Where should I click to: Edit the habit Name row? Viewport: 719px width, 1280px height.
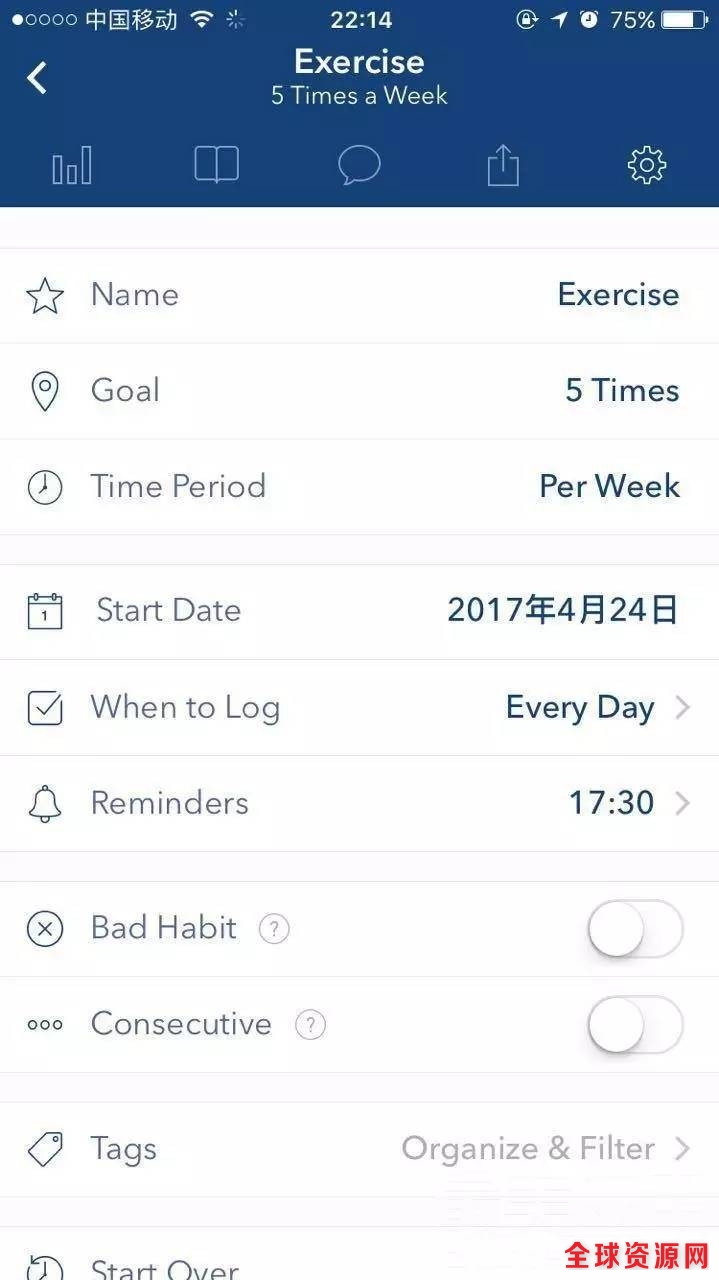click(359, 296)
